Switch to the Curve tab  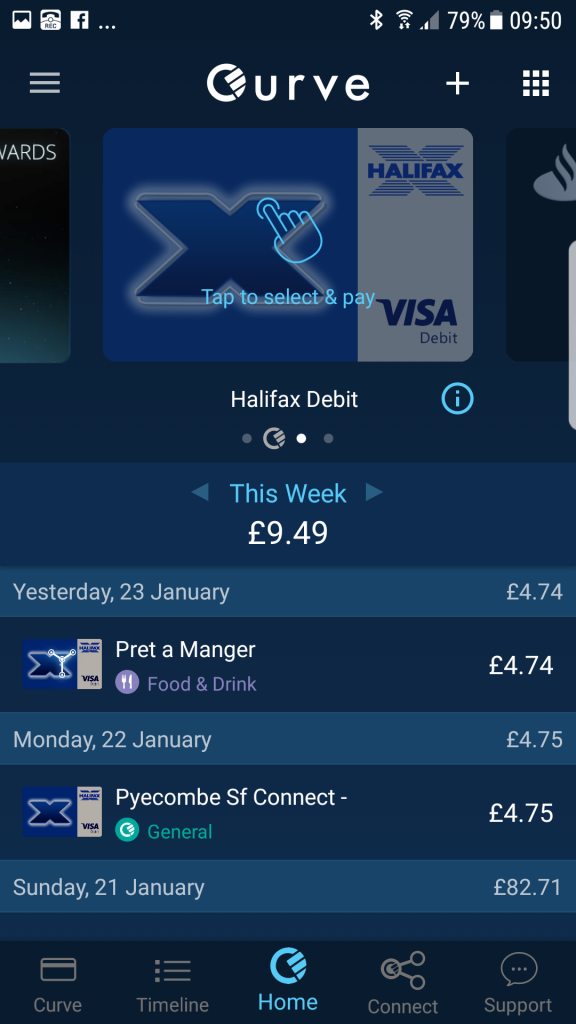58,983
